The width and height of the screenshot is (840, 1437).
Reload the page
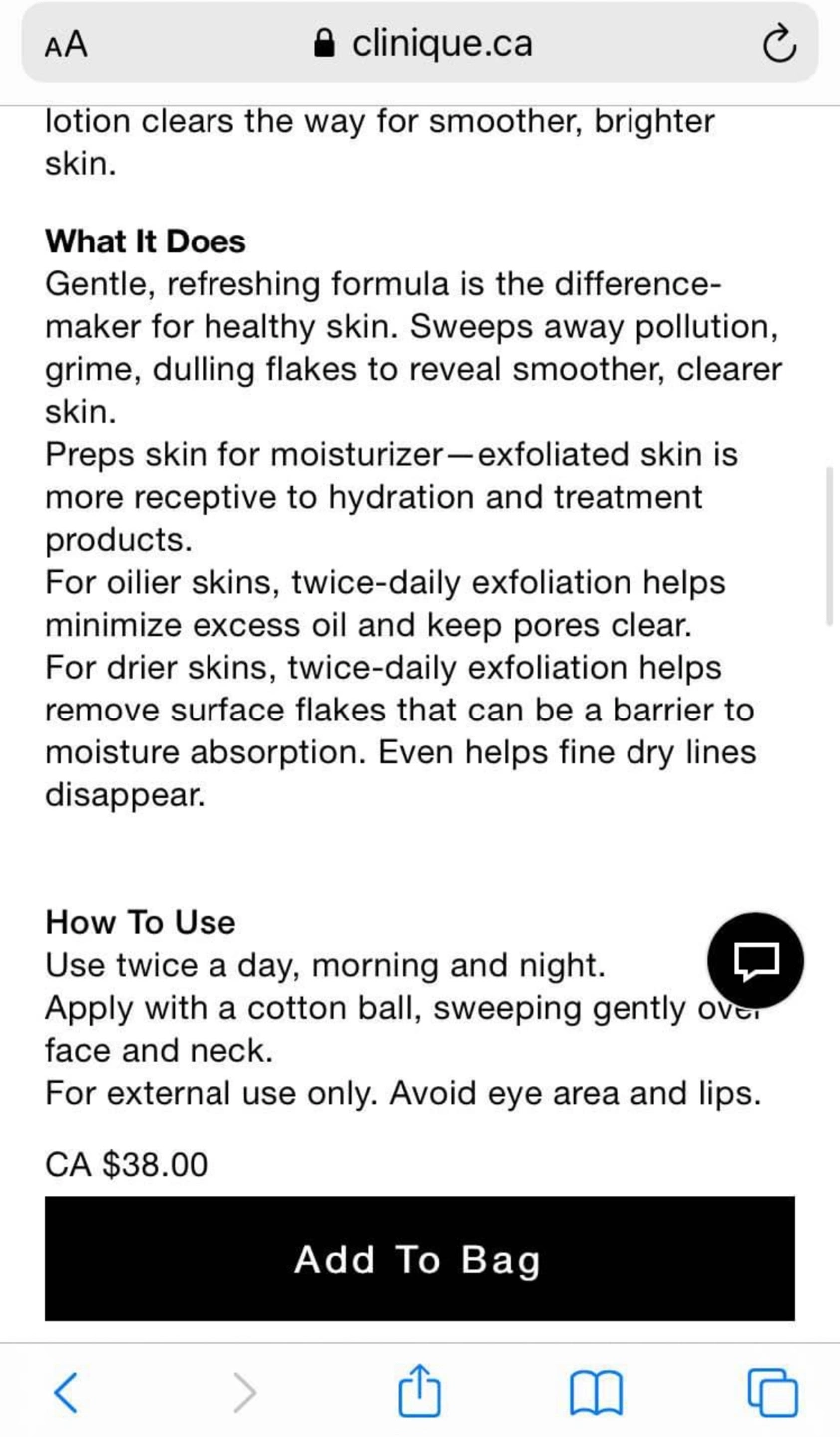777,44
